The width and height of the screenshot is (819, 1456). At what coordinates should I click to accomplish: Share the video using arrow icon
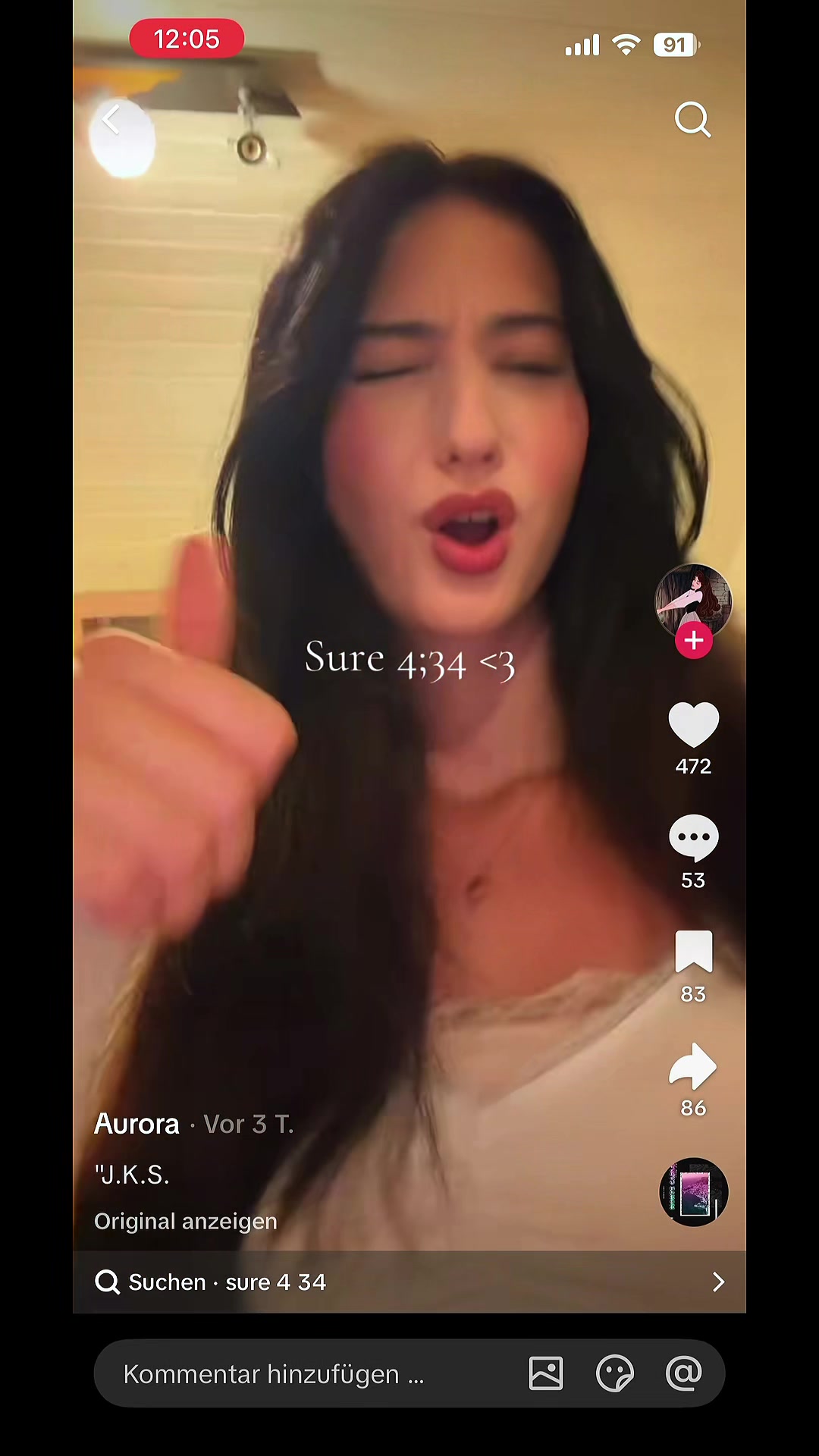tap(693, 1065)
